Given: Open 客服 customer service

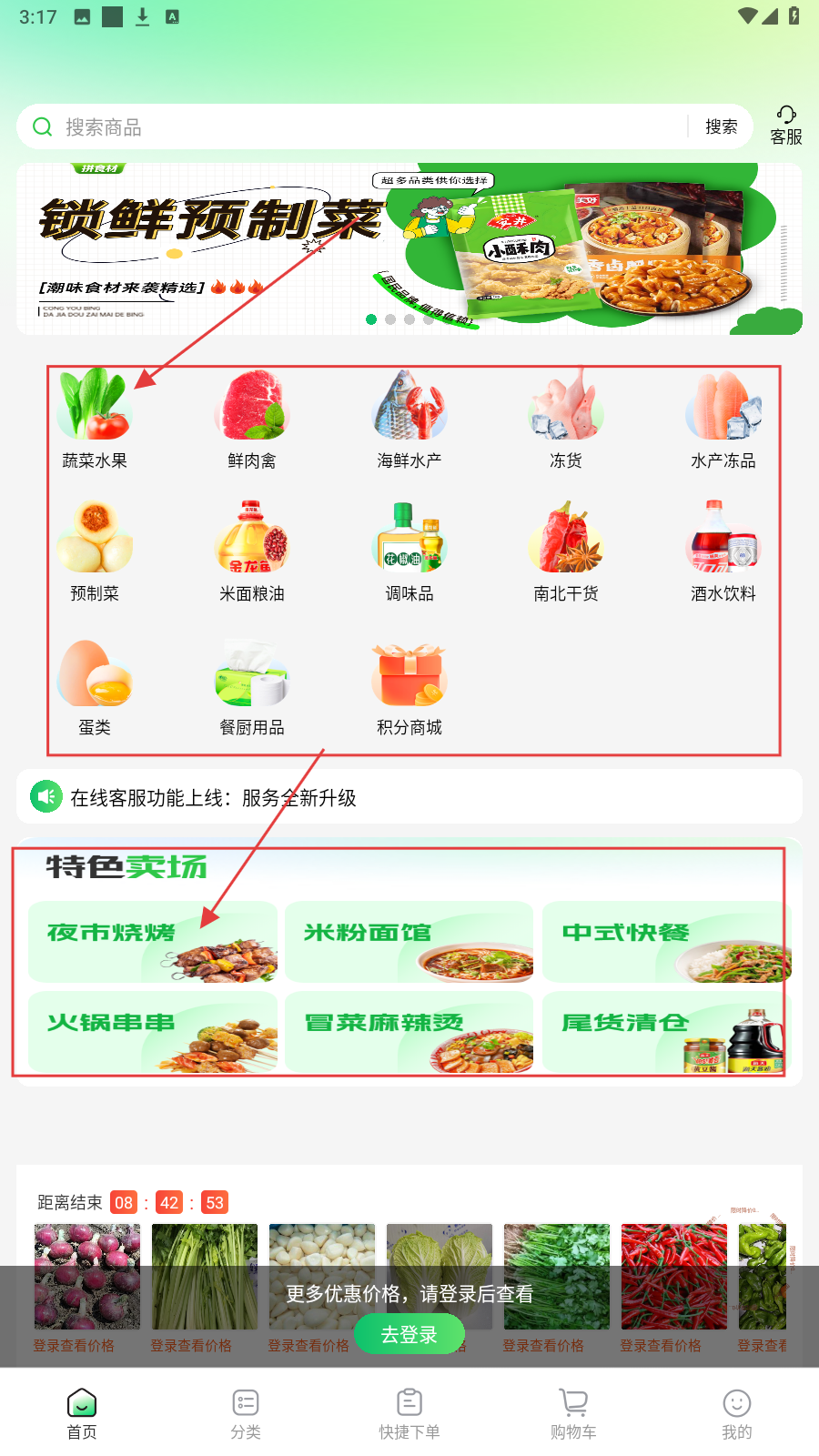Looking at the screenshot, I should tap(785, 126).
